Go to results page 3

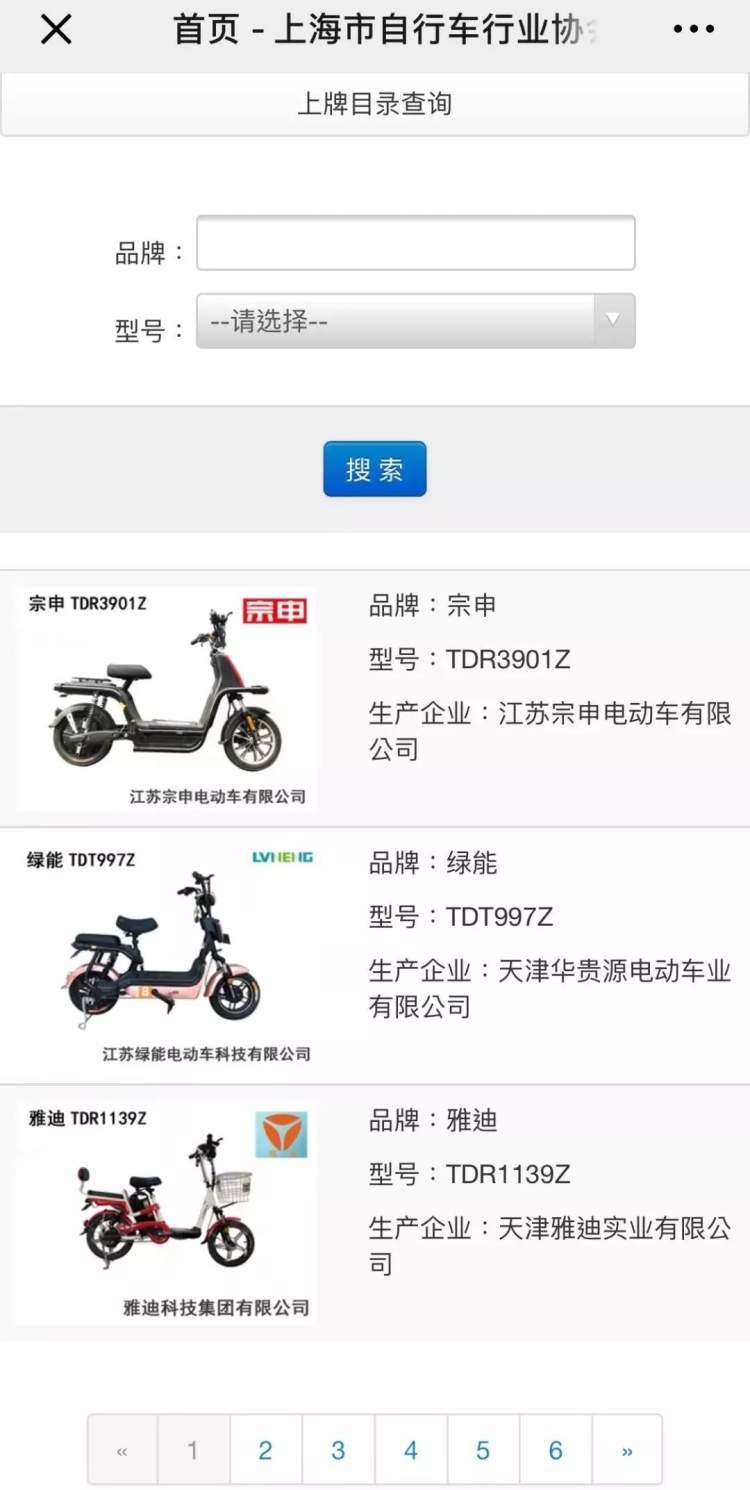coord(338,1450)
